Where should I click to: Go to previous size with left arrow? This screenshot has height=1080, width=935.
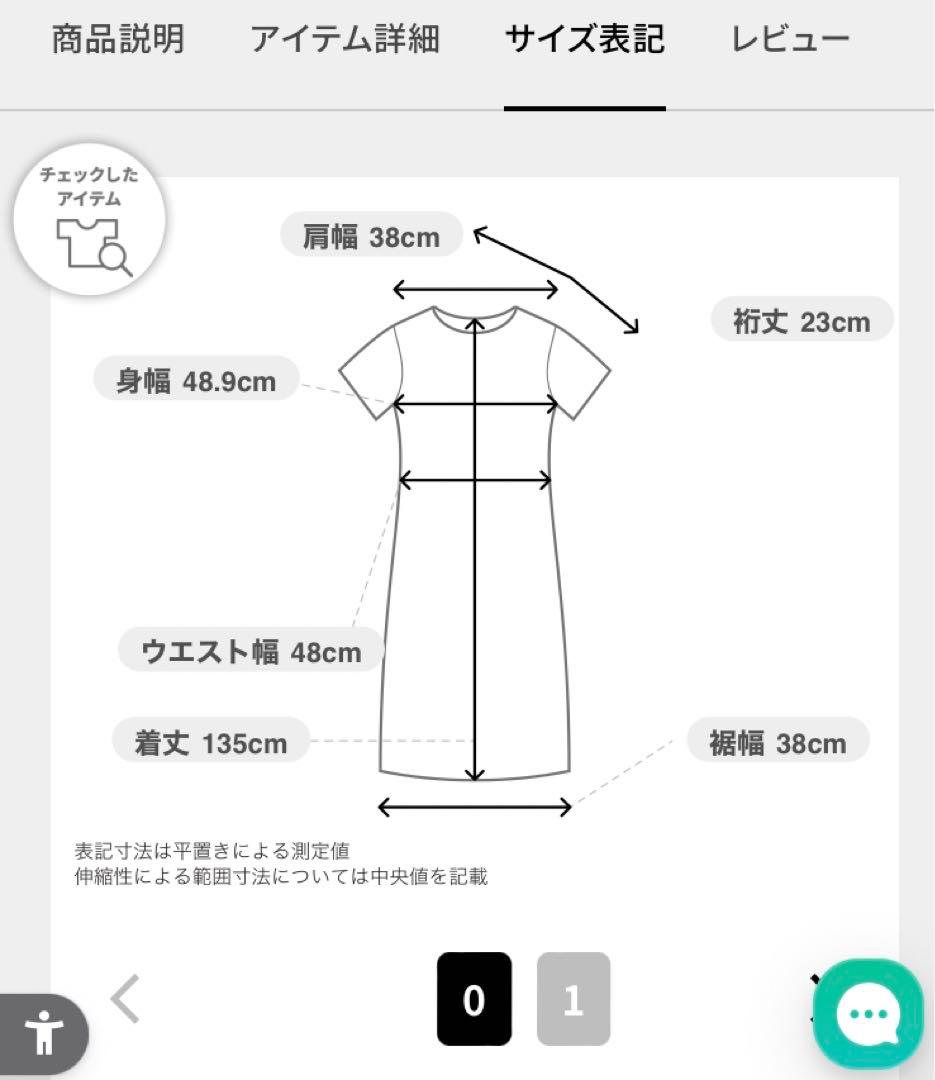pos(127,999)
